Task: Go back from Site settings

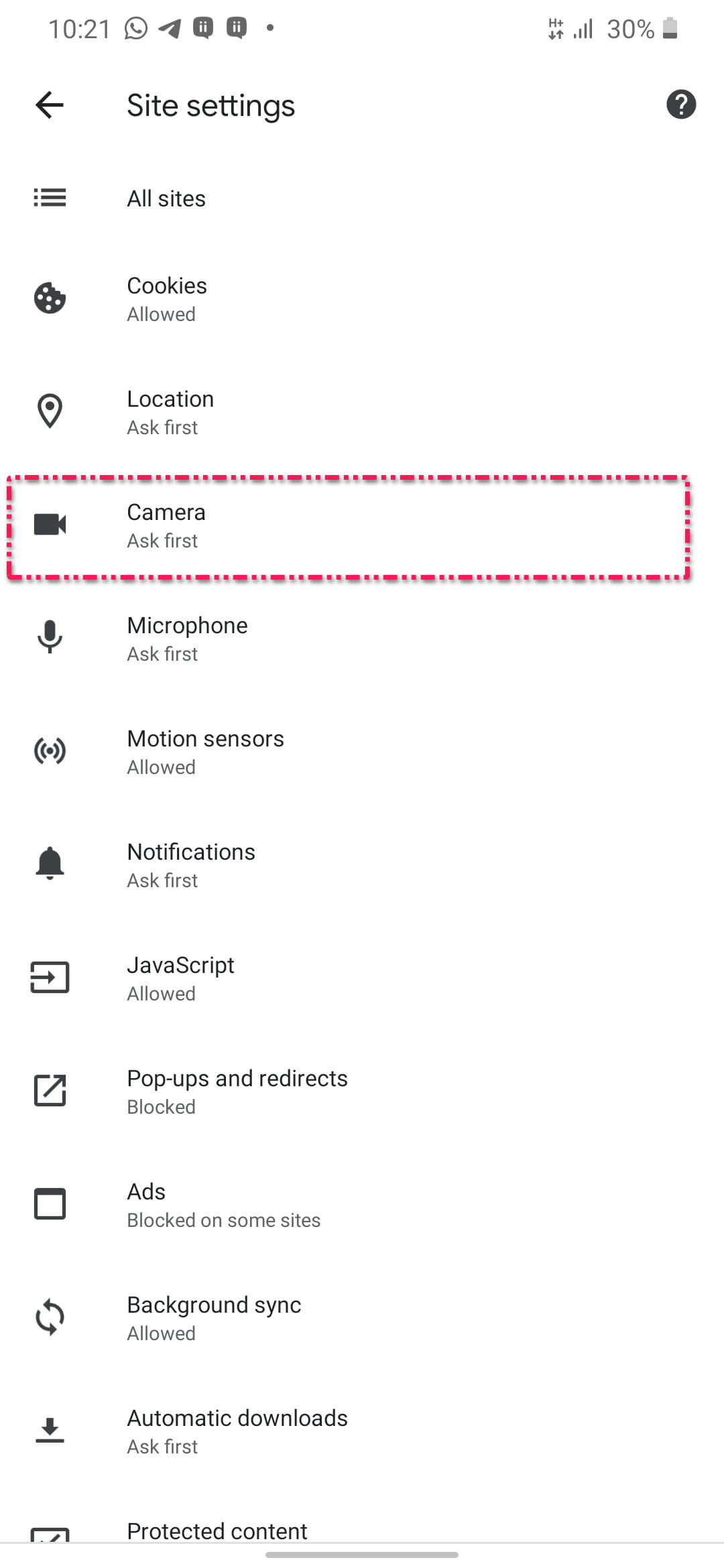Action: [50, 105]
